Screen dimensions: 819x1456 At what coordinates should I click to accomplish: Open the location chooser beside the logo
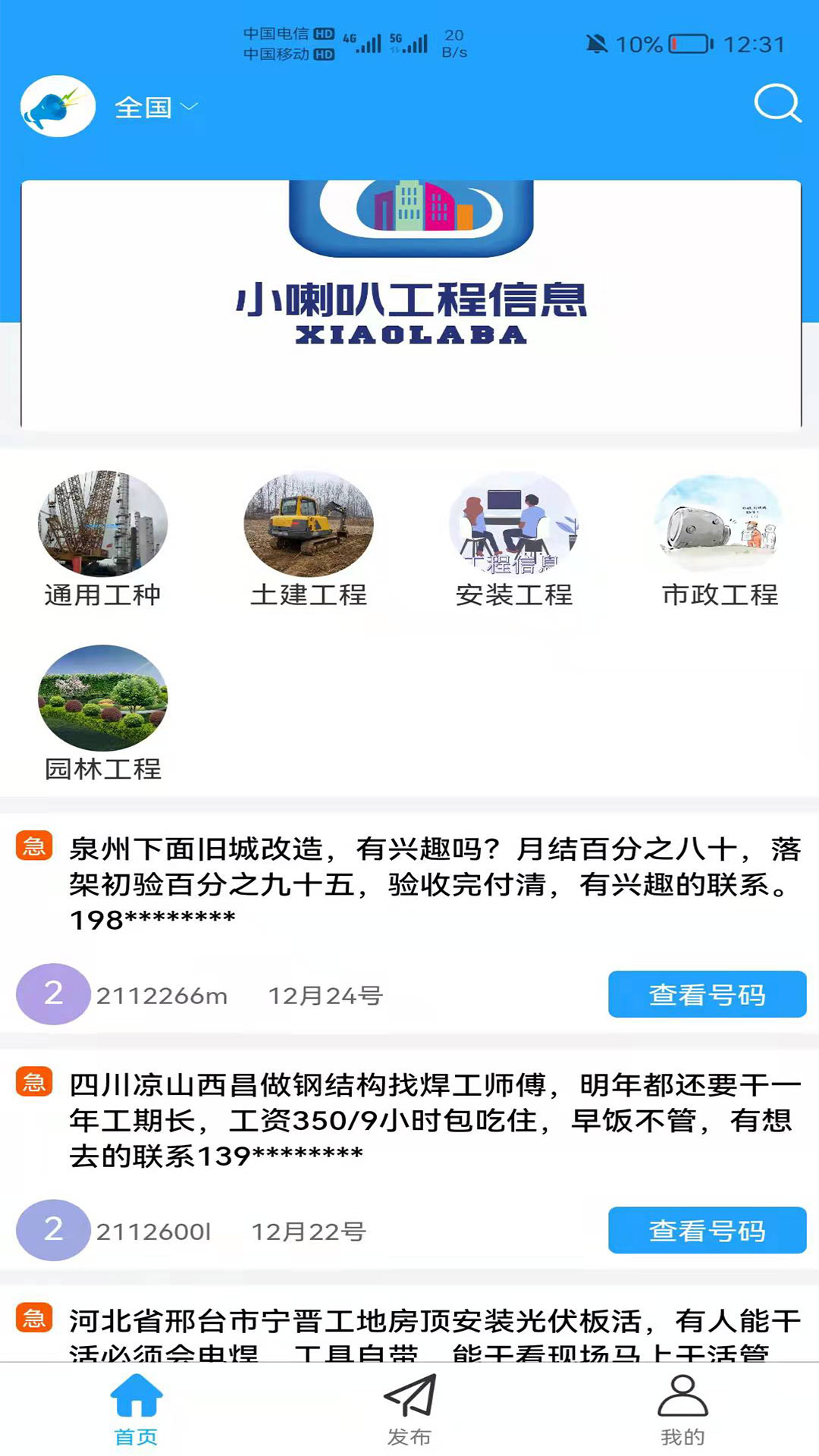coord(155,108)
